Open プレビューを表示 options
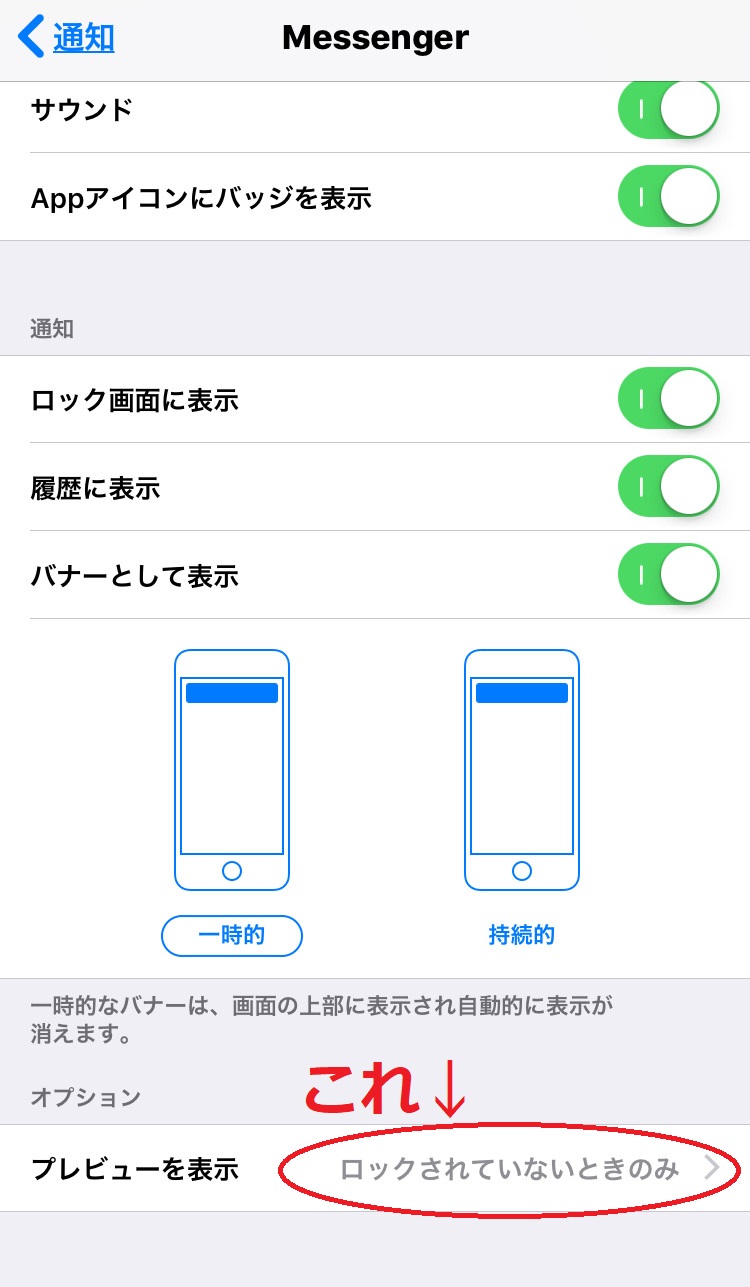Image resolution: width=750 pixels, height=1287 pixels. pyautogui.click(x=375, y=1168)
